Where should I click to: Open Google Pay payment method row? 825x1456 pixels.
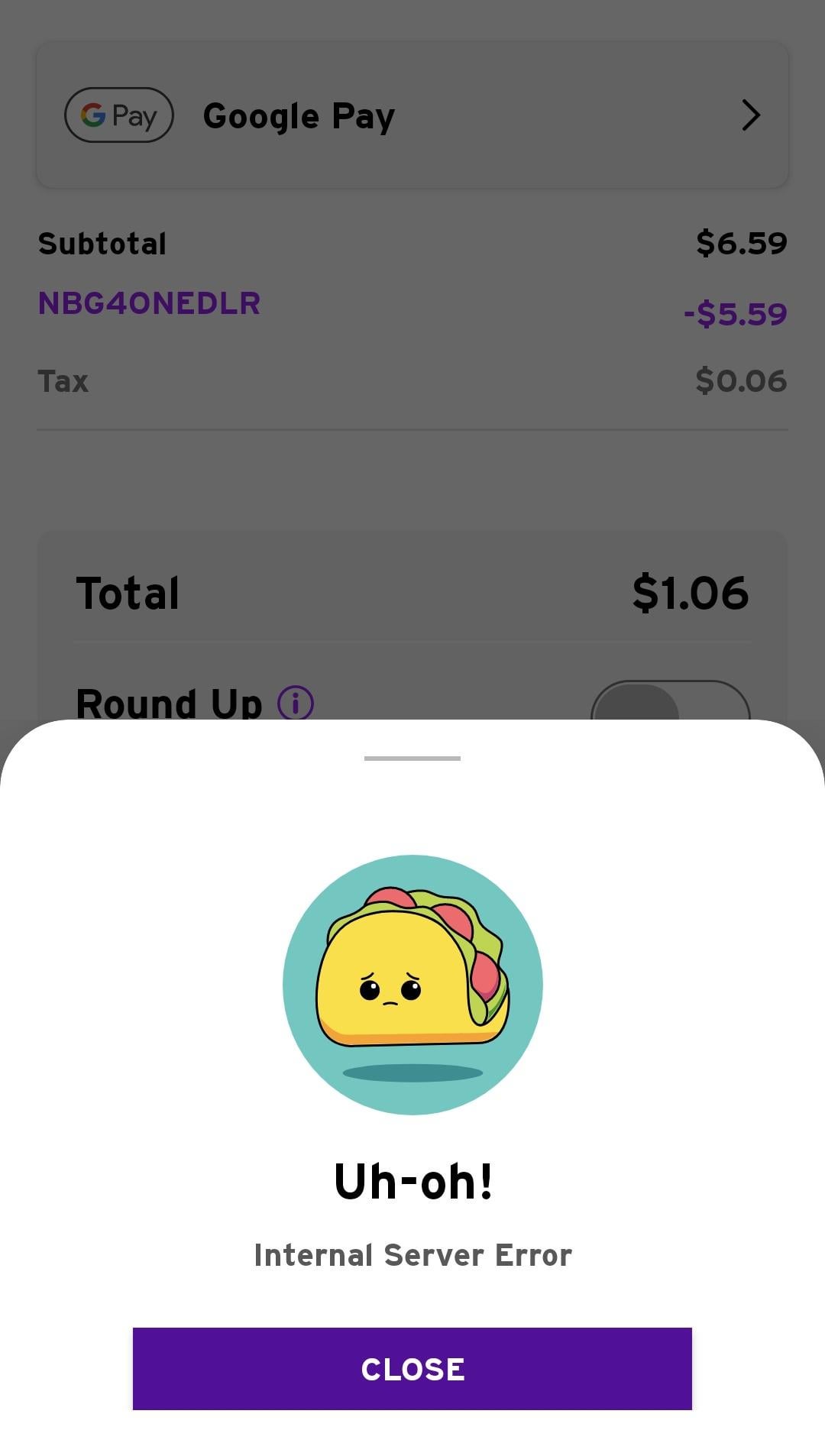(x=412, y=115)
